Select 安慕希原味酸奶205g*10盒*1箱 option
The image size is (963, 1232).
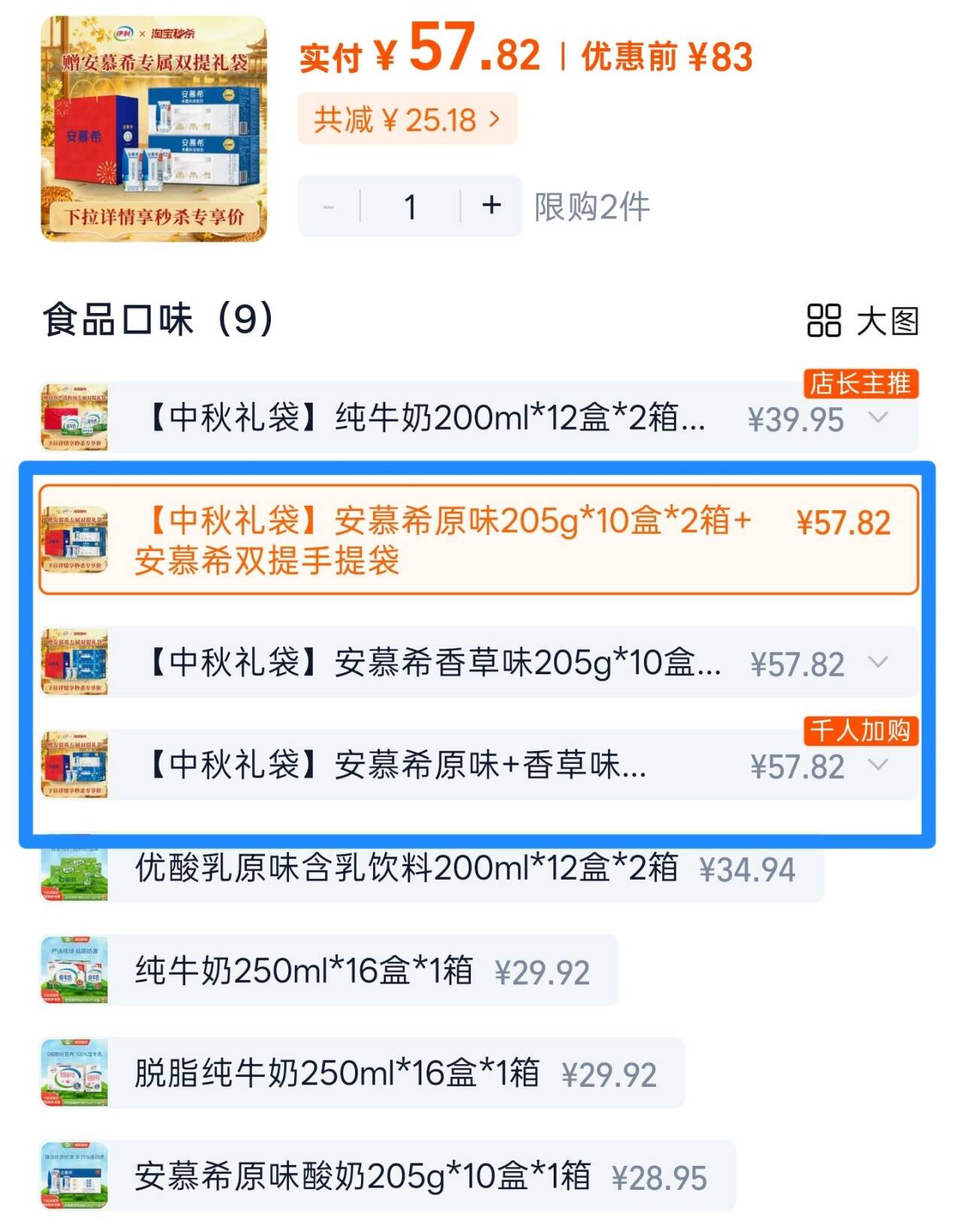387,1176
